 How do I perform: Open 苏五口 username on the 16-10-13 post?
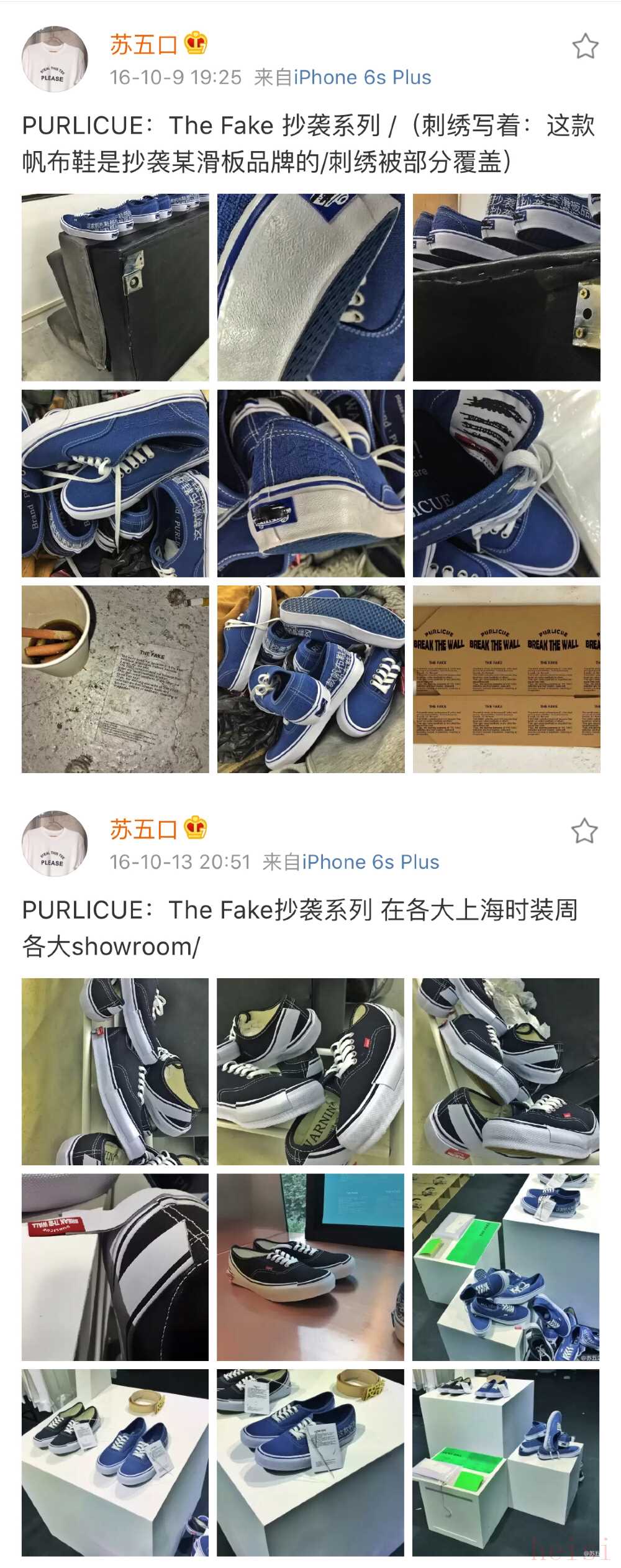(144, 829)
